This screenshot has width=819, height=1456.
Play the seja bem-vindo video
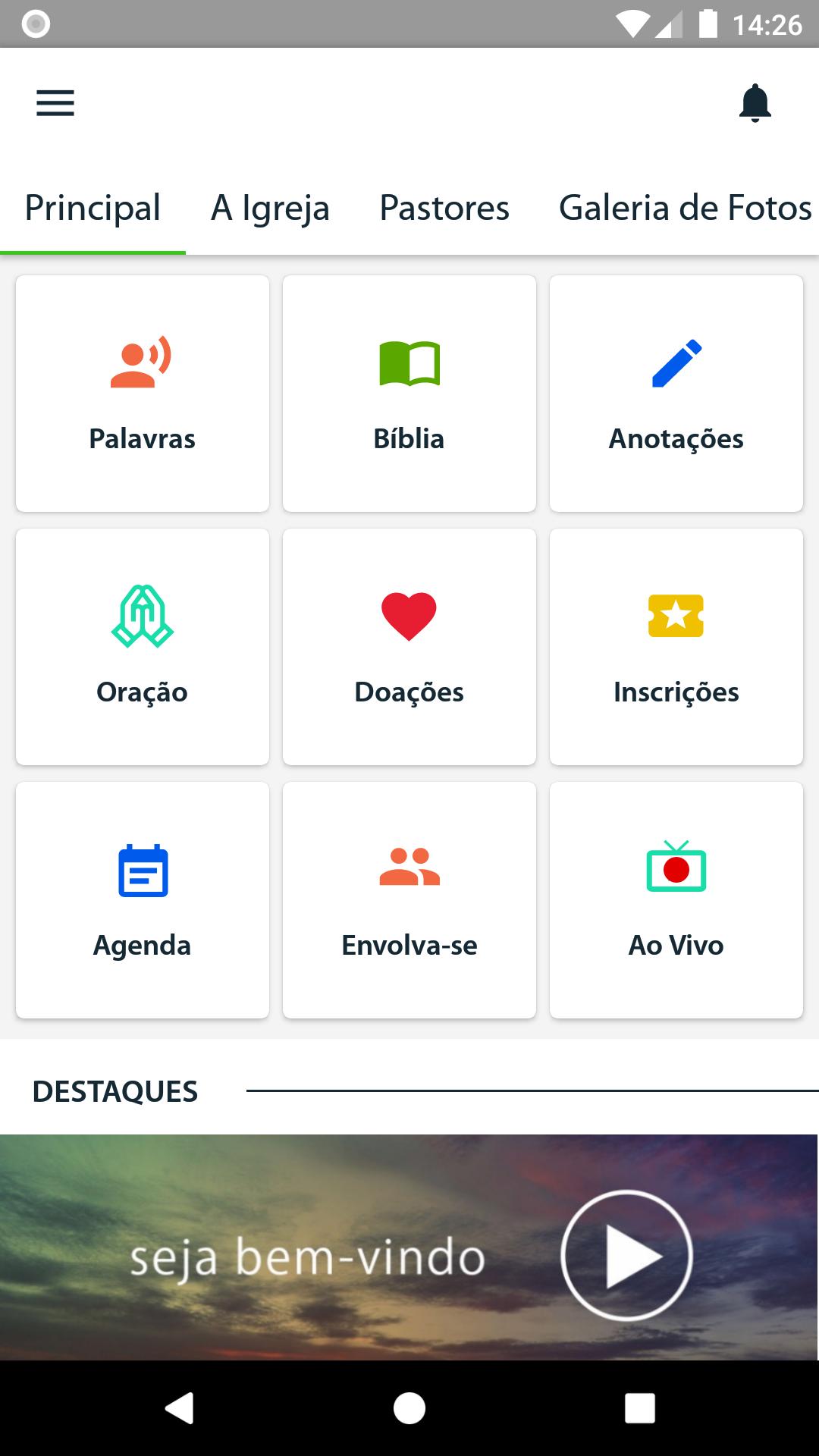click(626, 1256)
